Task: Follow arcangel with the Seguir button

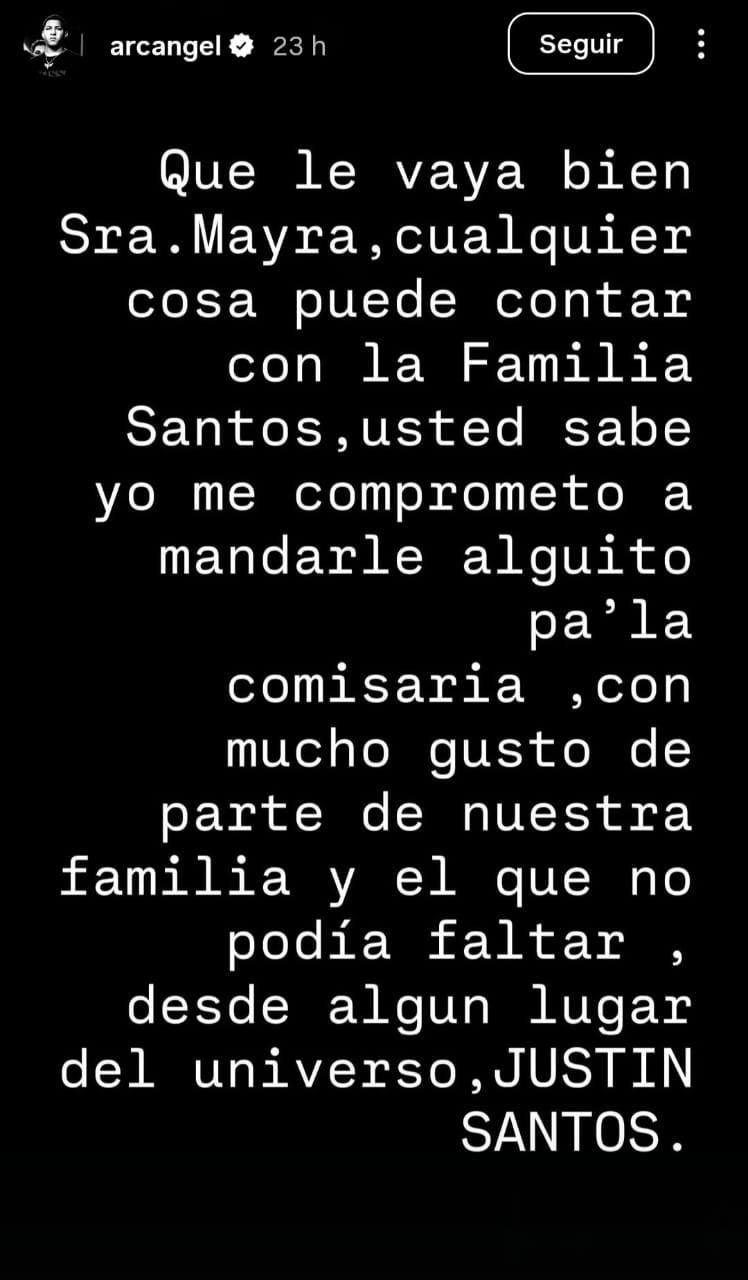Action: 580,44
